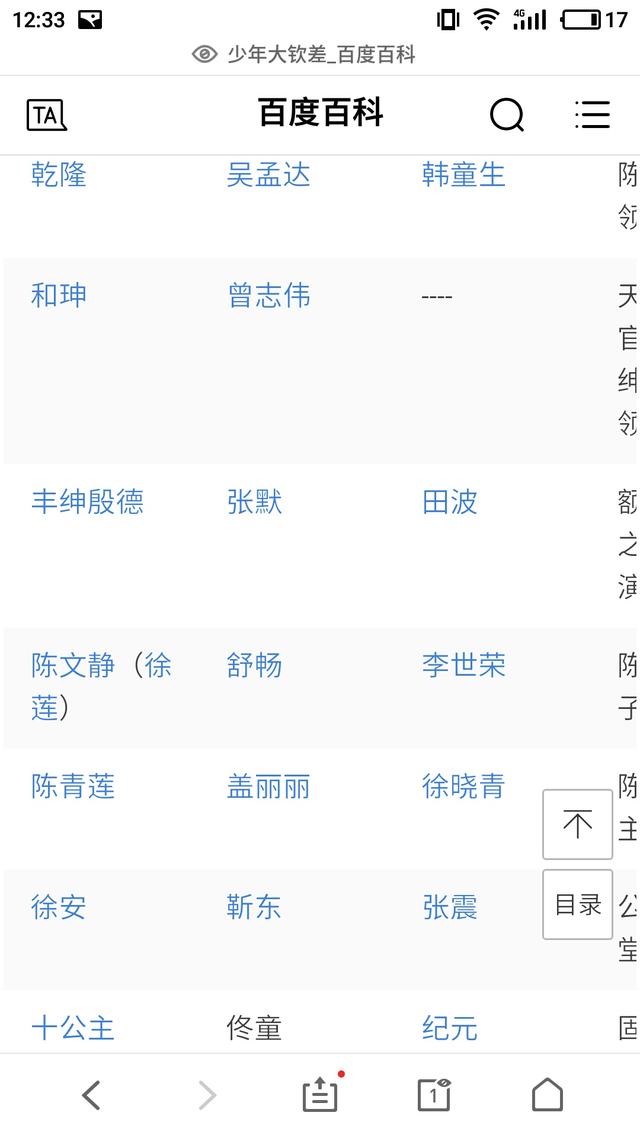
Task: Open the 韩童生 link
Action: click(464, 175)
